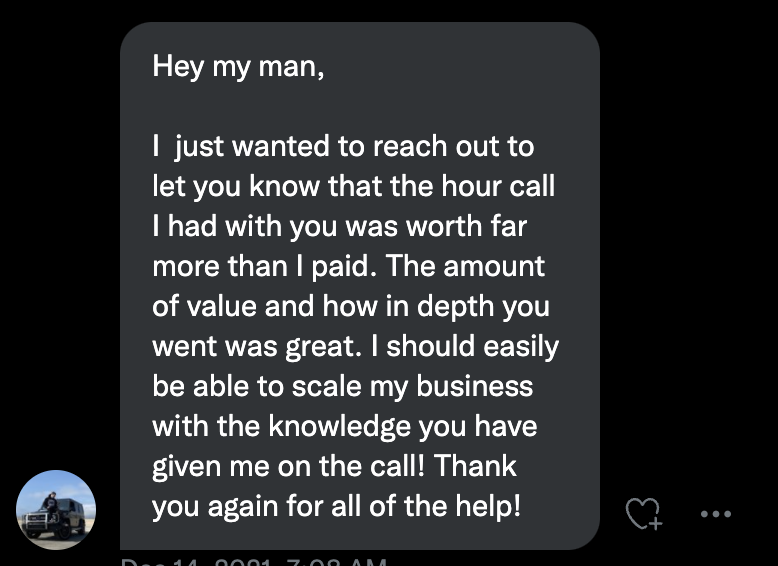Open the sender's profile picture

[56, 510]
